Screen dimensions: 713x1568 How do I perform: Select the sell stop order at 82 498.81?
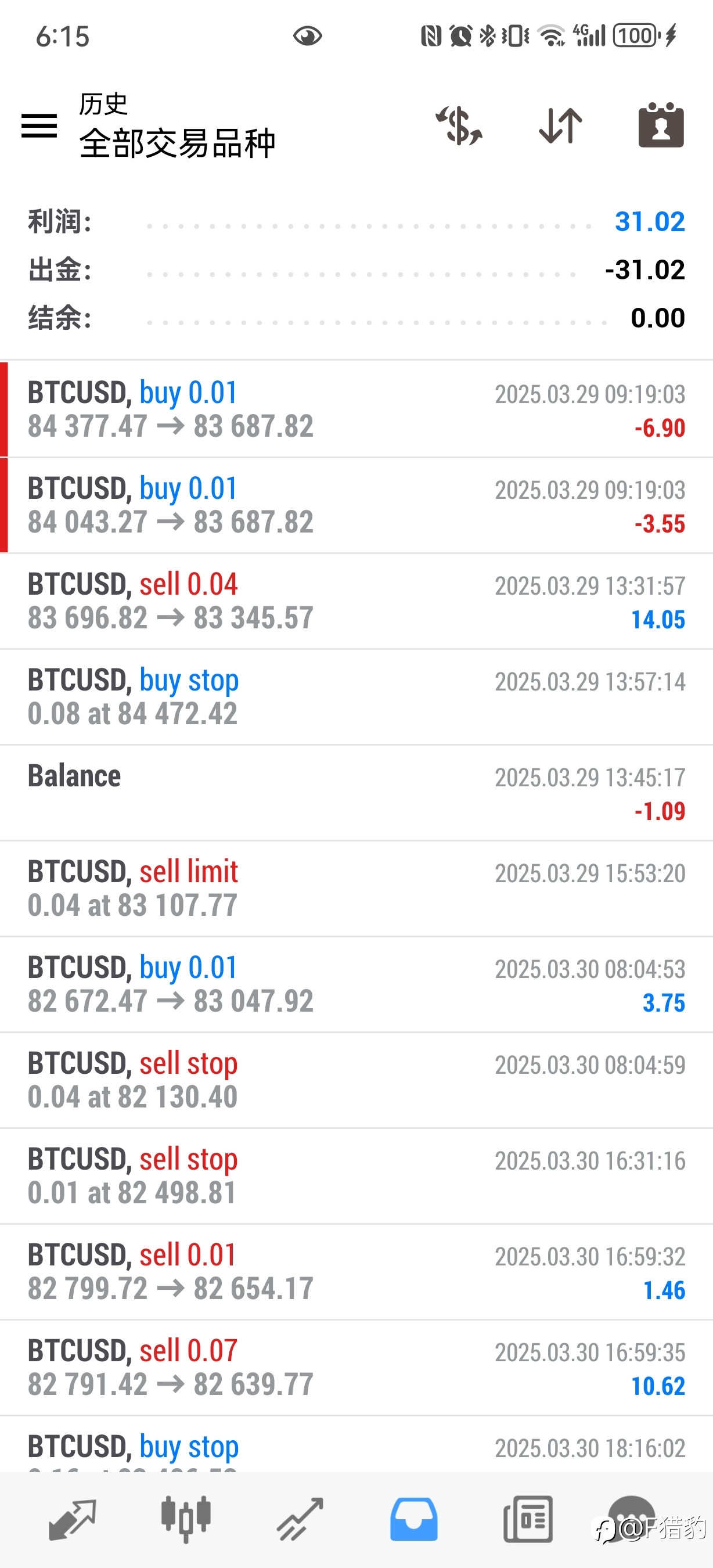pyautogui.click(x=356, y=1176)
